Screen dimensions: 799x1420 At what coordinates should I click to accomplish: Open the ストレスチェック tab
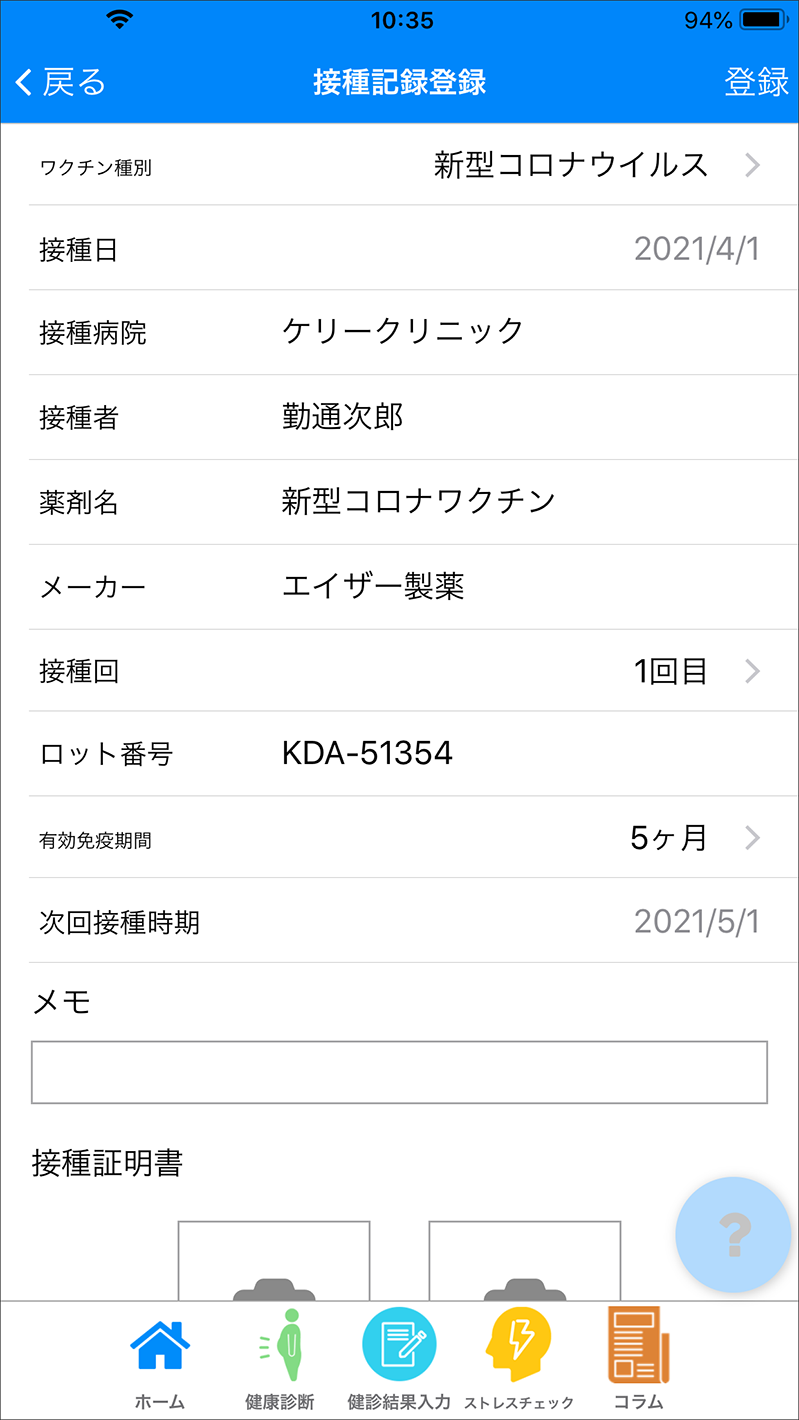point(519,1360)
